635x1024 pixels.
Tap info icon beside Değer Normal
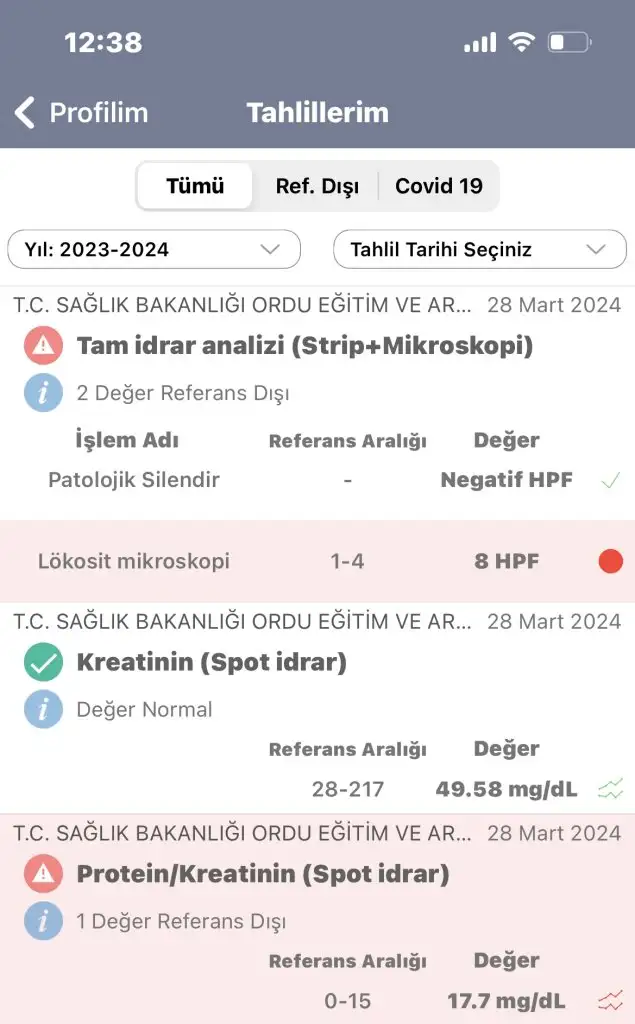coord(43,709)
